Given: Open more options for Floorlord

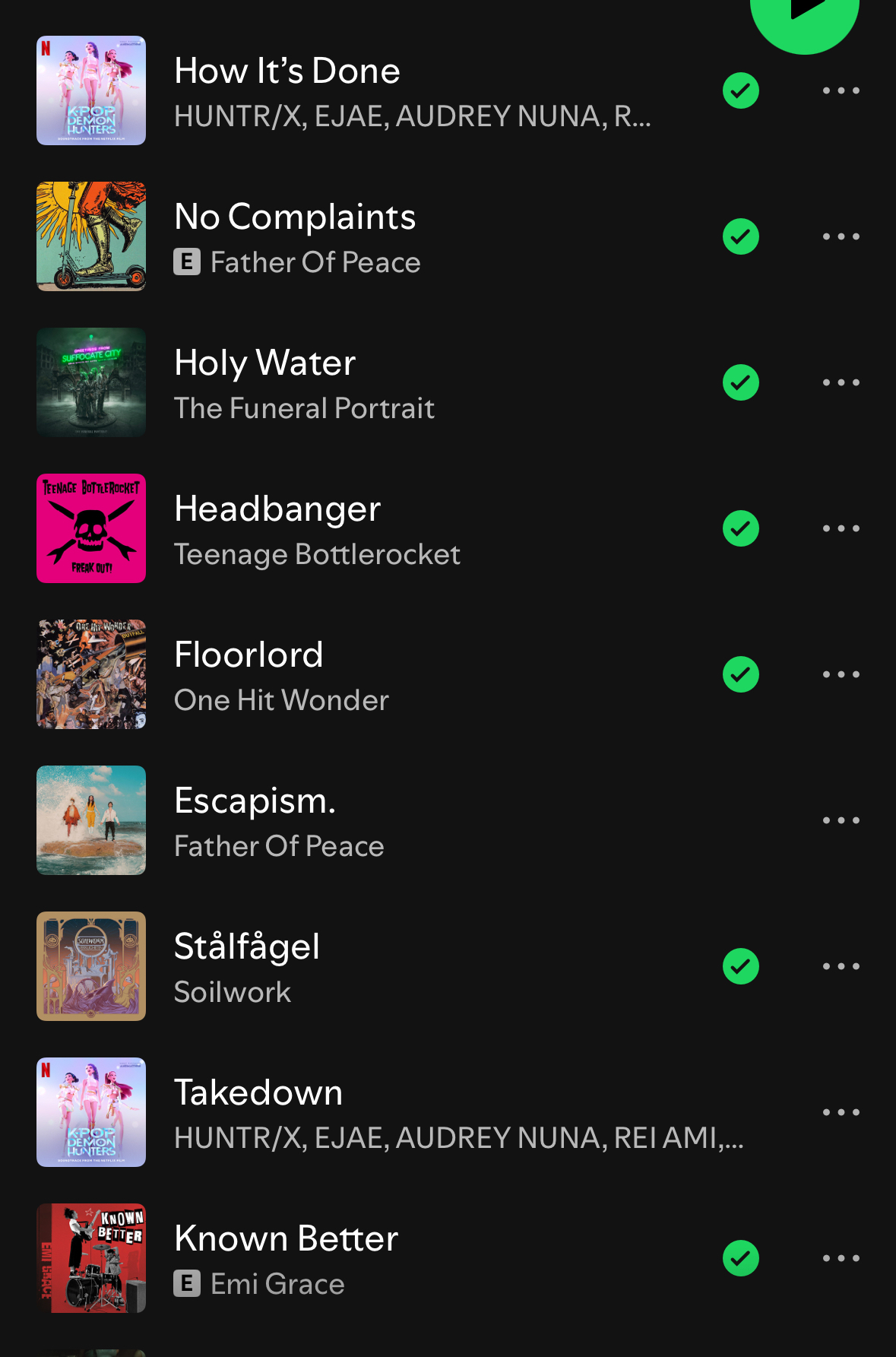Looking at the screenshot, I should point(841,675).
